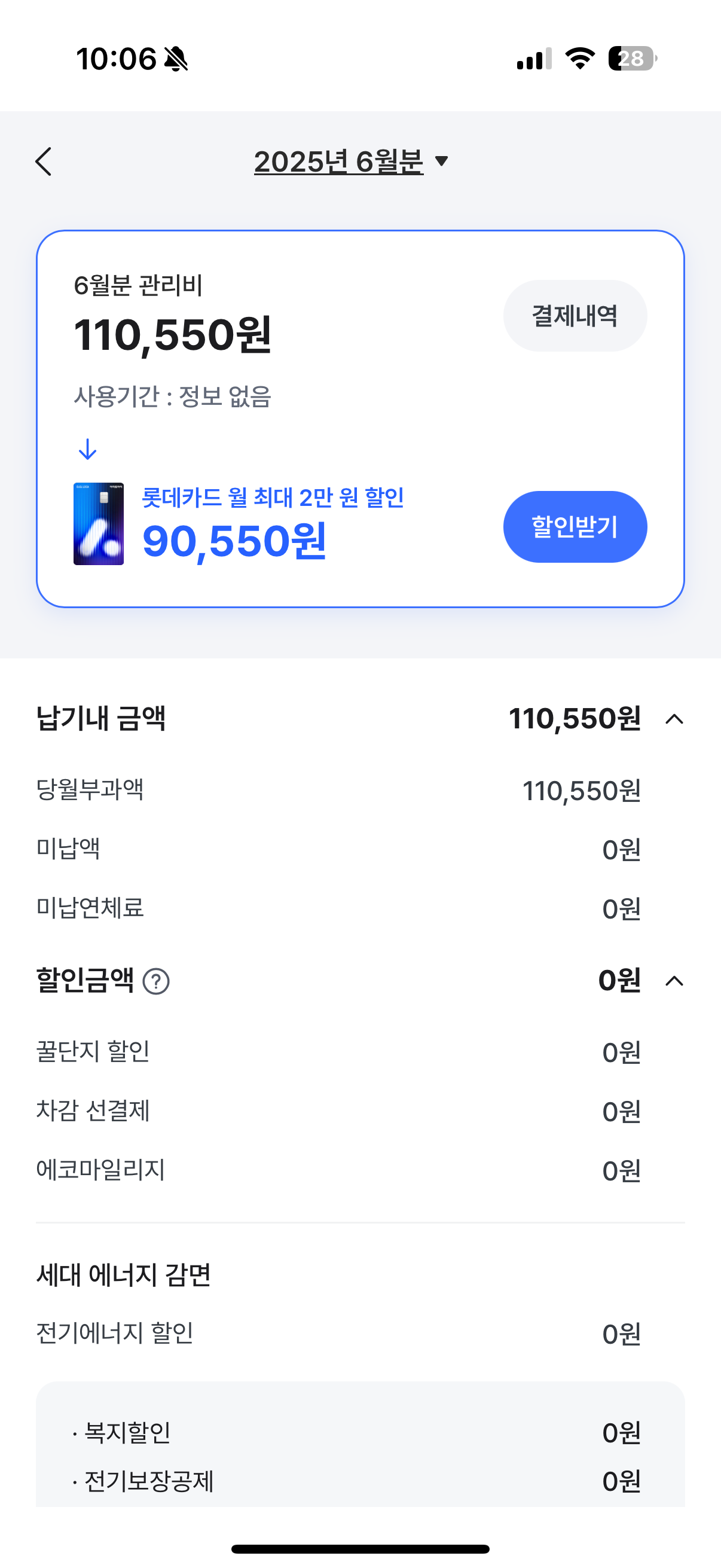
Task: Go back with the top-left arrow
Action: click(44, 161)
